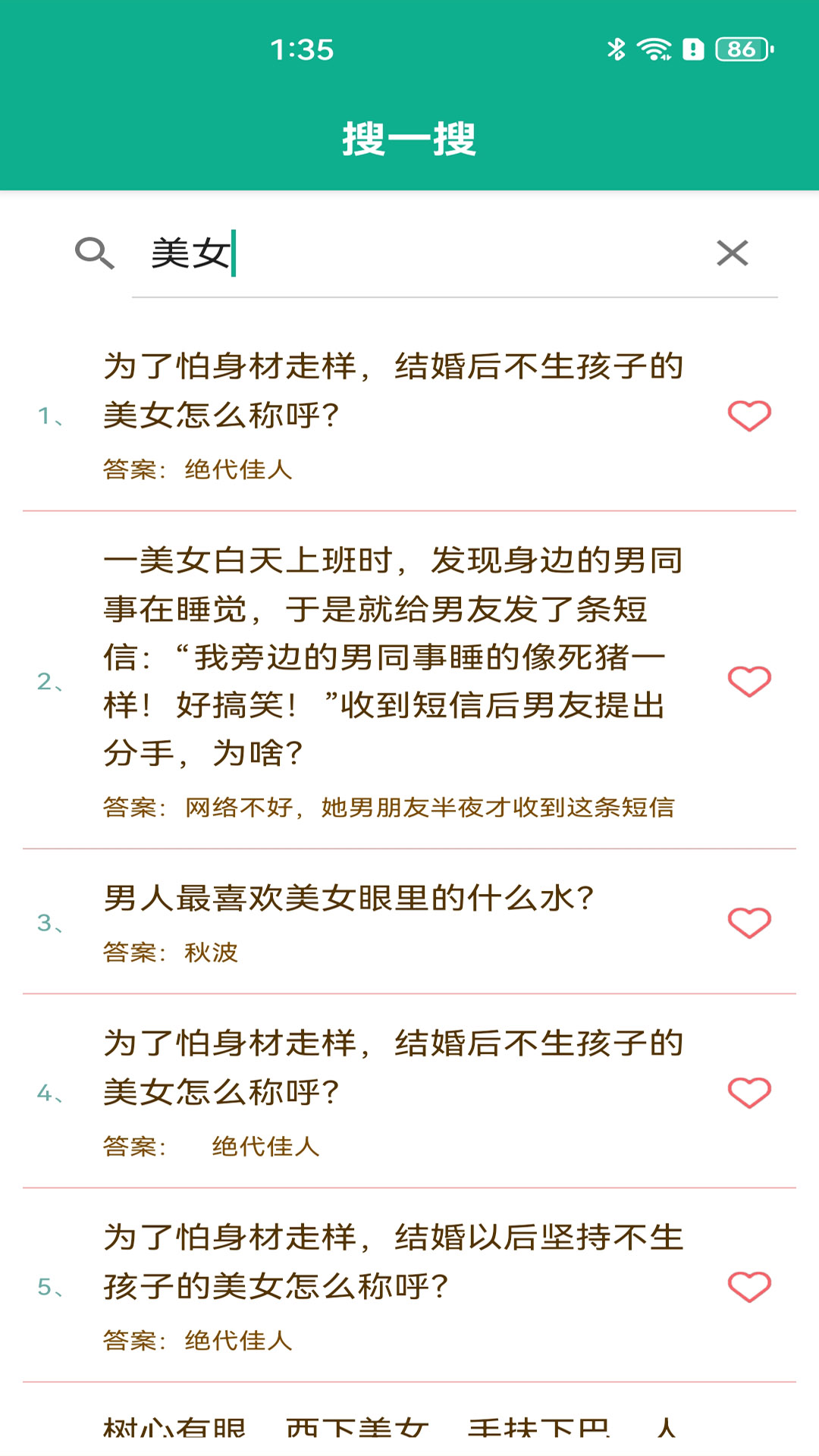Tap the 搜一搜 header title
The height and width of the screenshot is (1456, 819).
coord(409,140)
